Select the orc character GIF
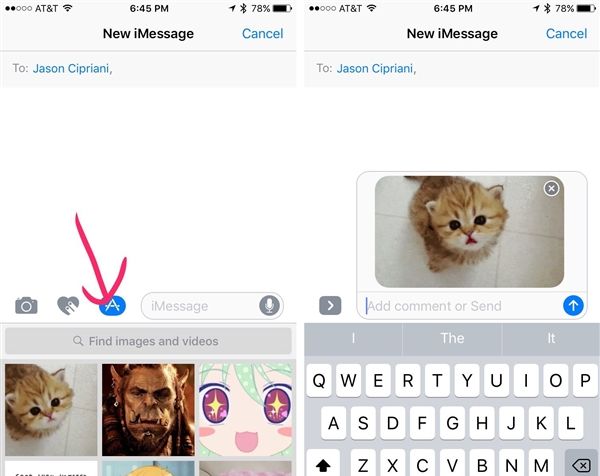 (x=148, y=409)
